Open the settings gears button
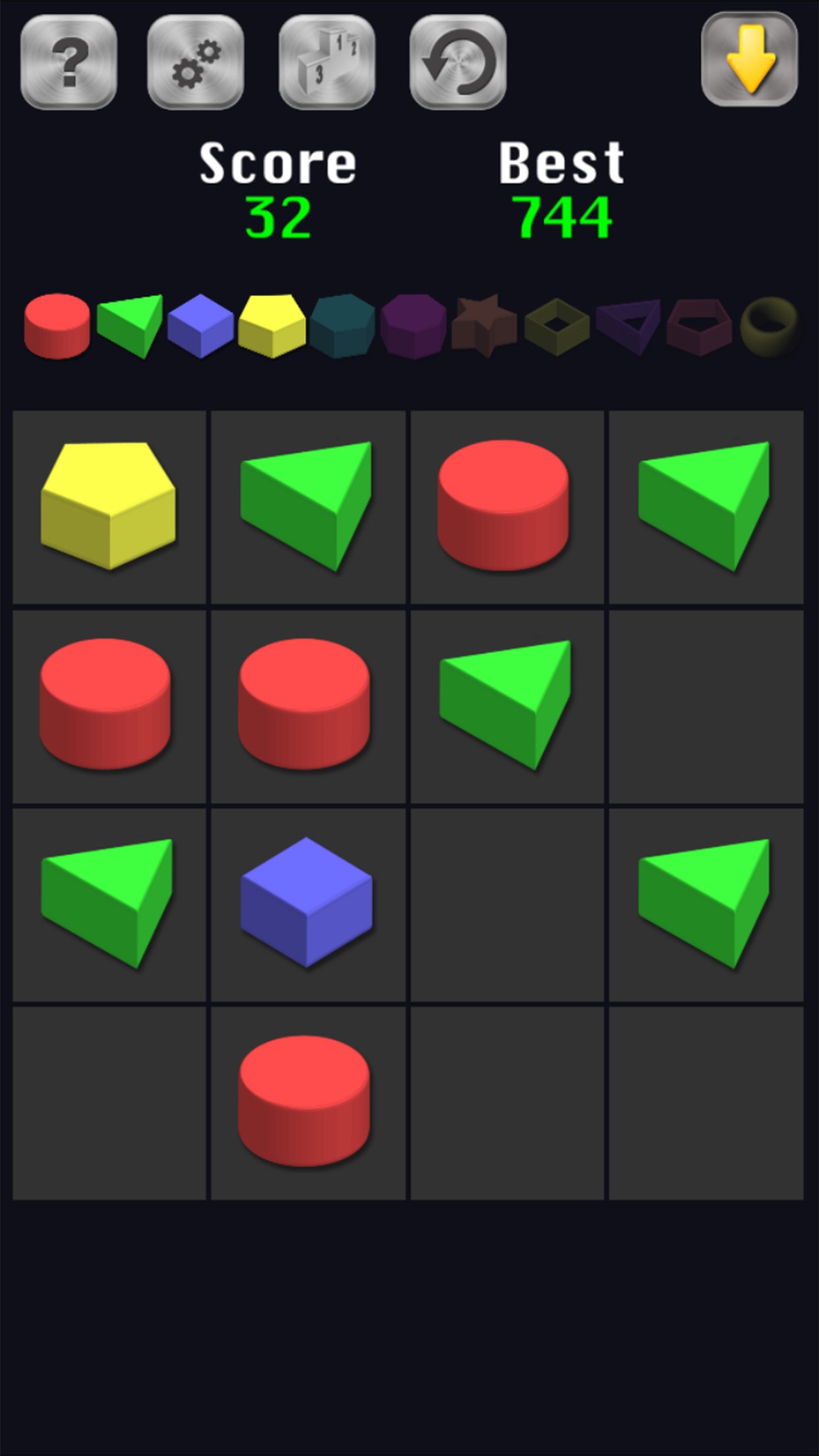Viewport: 819px width, 1456px height. coord(195,62)
